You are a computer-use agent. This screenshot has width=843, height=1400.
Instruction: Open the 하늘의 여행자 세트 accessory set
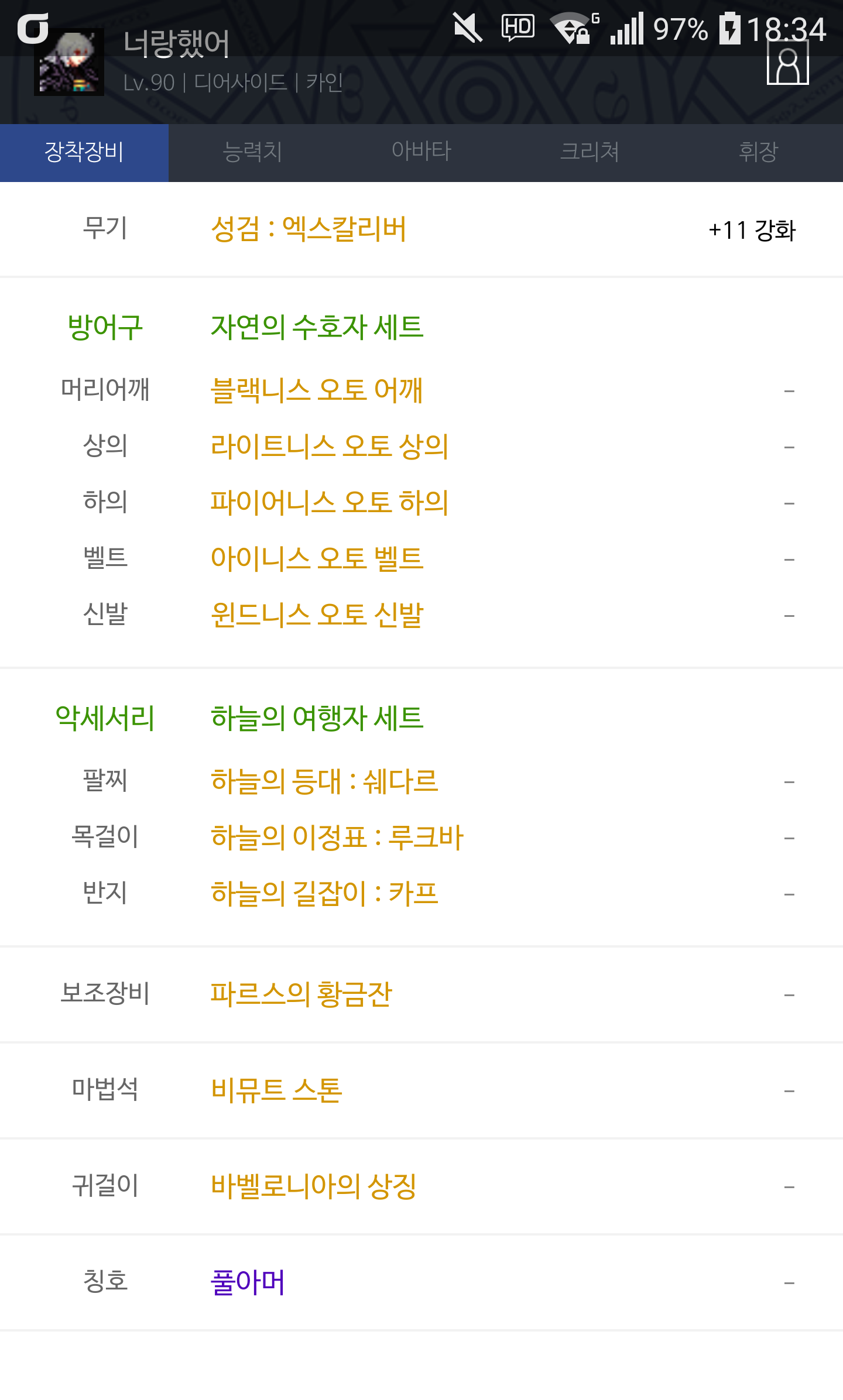pos(317,718)
